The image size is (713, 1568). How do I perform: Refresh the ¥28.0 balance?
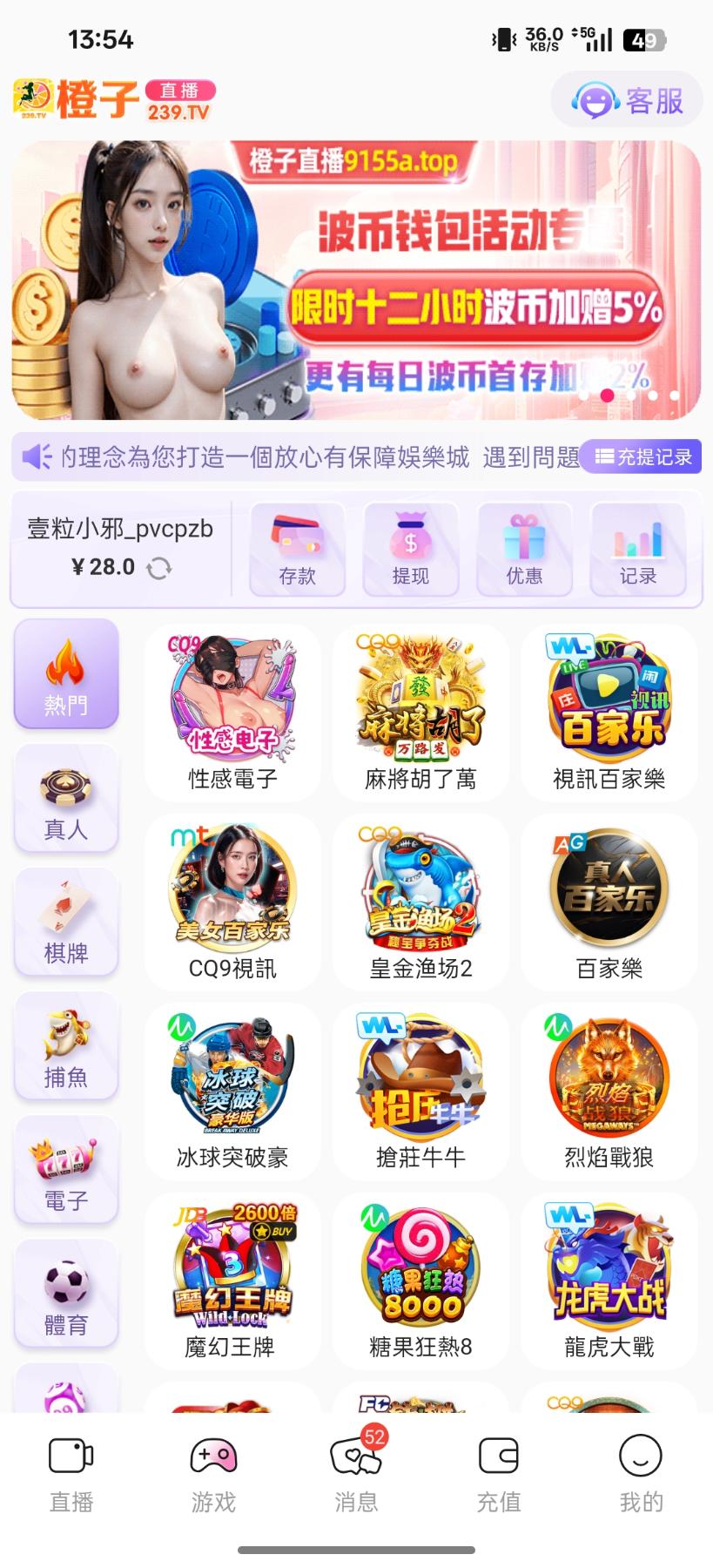(159, 568)
